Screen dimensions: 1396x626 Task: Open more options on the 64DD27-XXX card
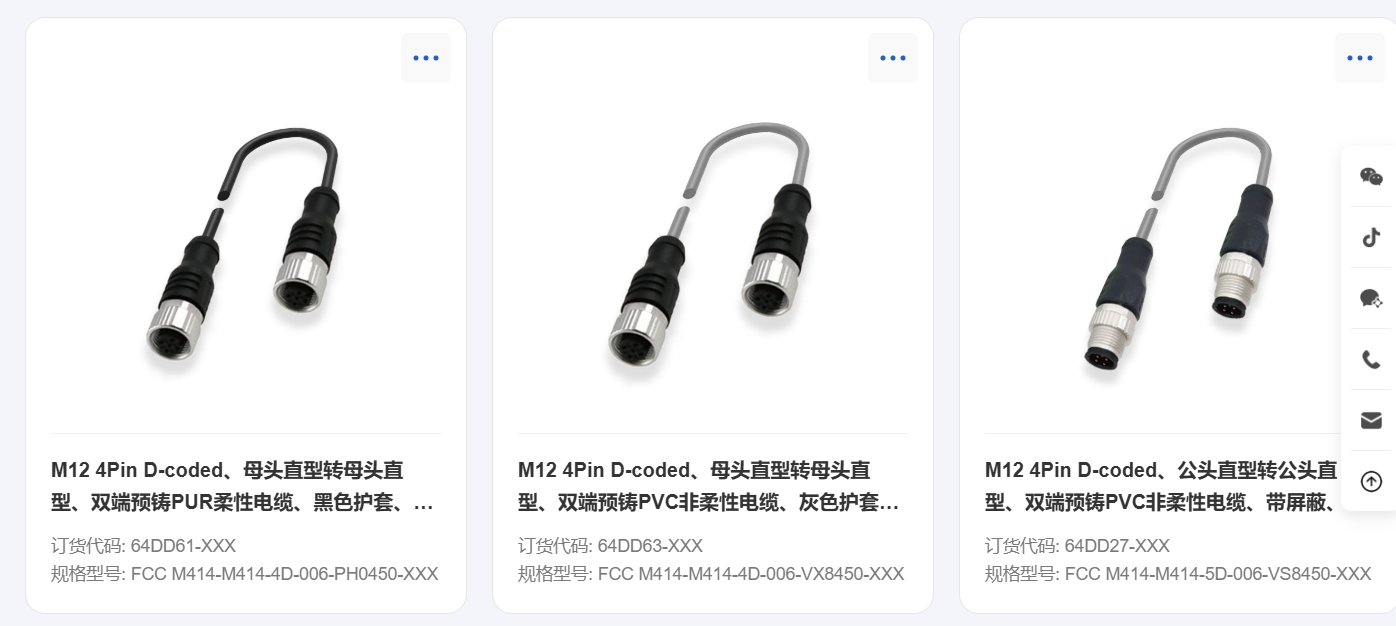click(1360, 58)
